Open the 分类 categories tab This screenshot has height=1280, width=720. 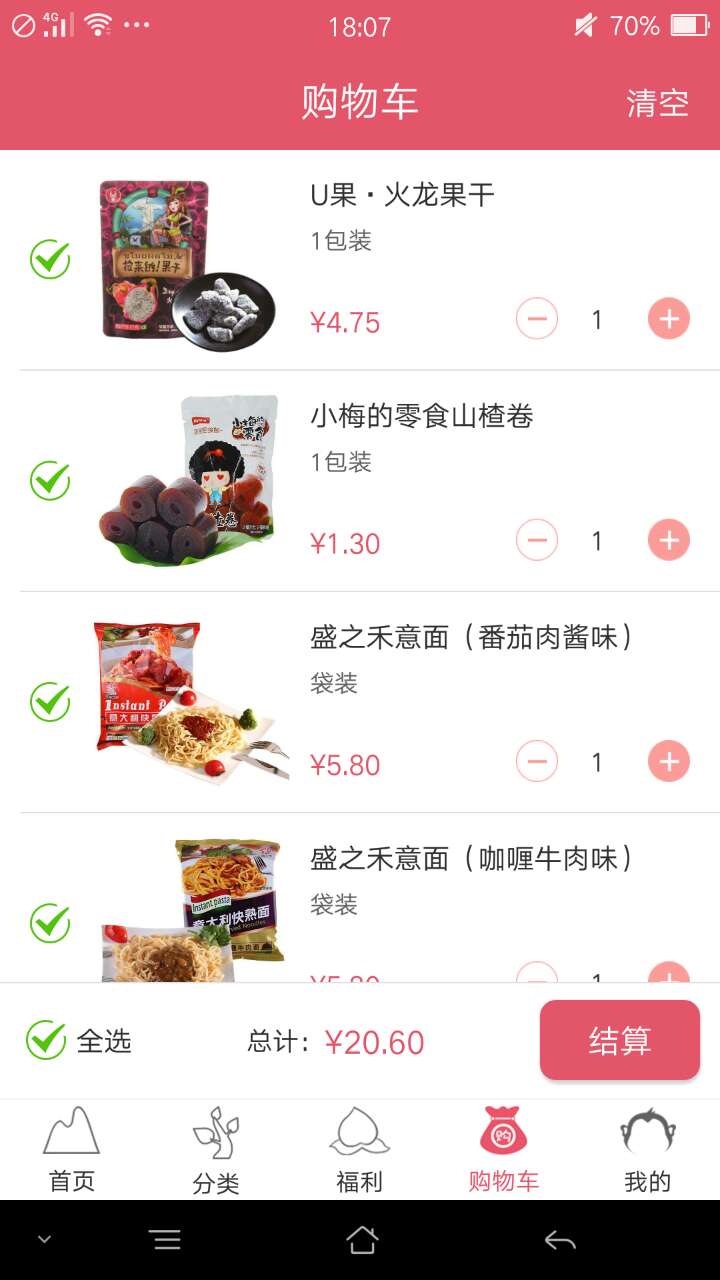pyautogui.click(x=216, y=1150)
